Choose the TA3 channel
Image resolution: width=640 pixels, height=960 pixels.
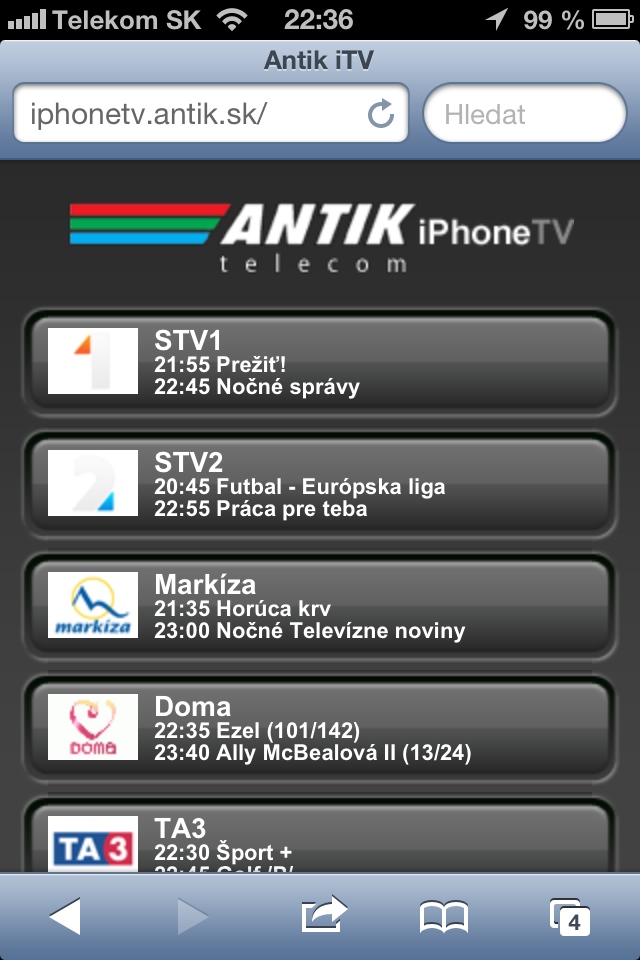click(x=320, y=842)
